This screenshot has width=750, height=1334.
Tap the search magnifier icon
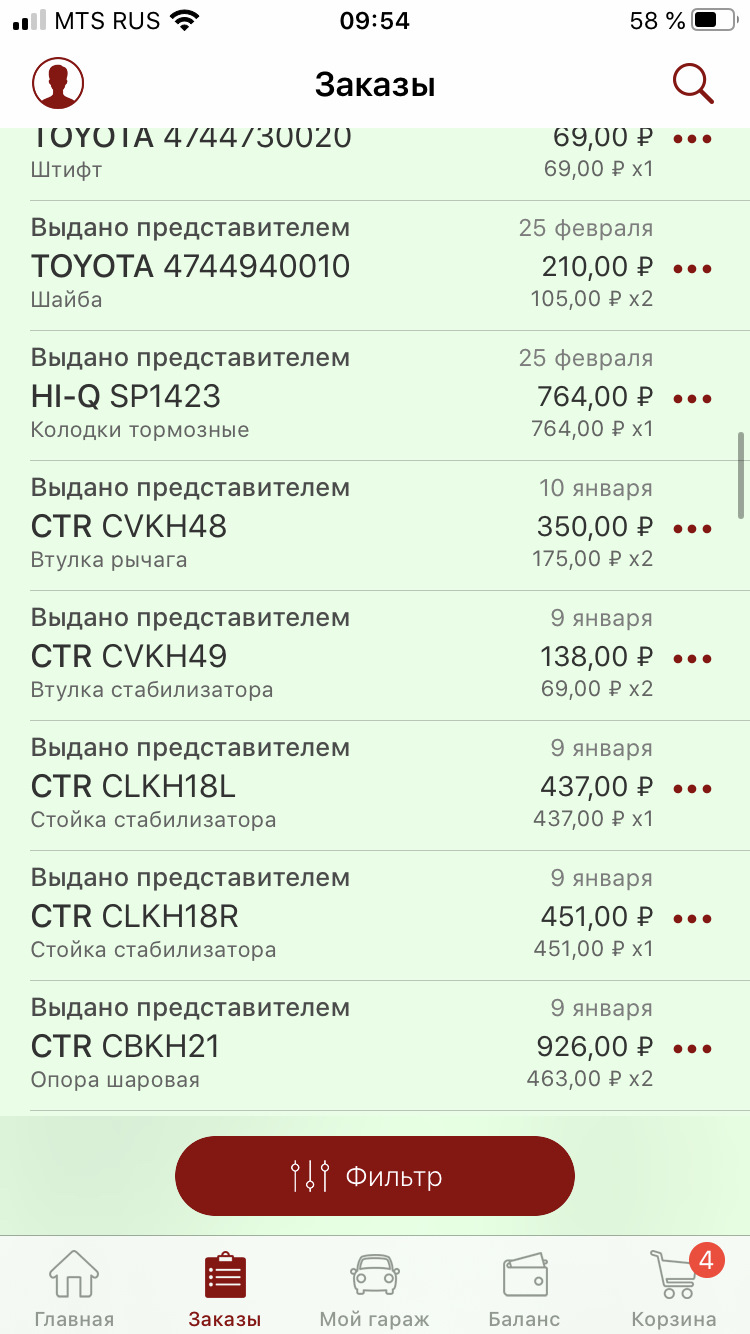point(694,83)
